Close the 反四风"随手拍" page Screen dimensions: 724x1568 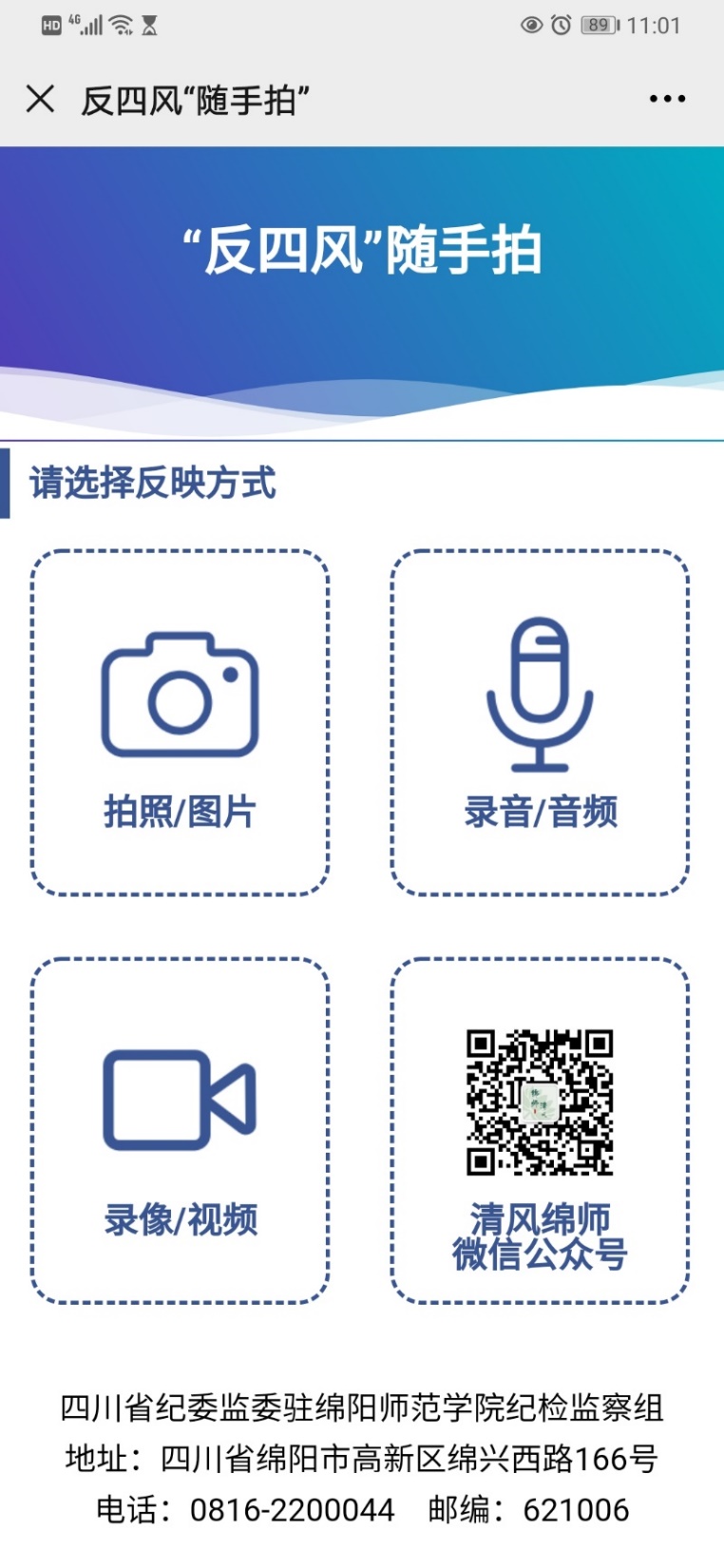pyautogui.click(x=40, y=99)
